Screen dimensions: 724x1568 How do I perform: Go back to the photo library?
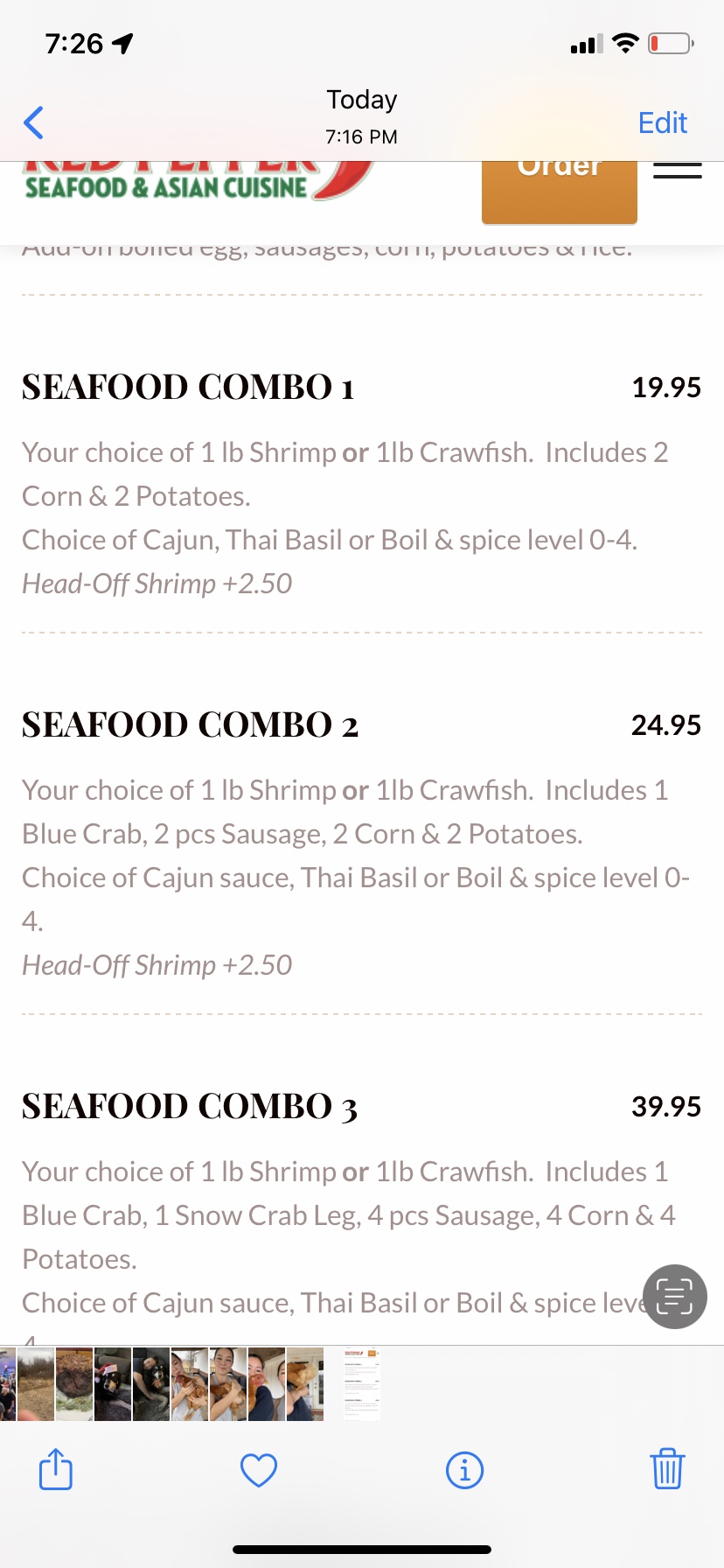coord(34,122)
